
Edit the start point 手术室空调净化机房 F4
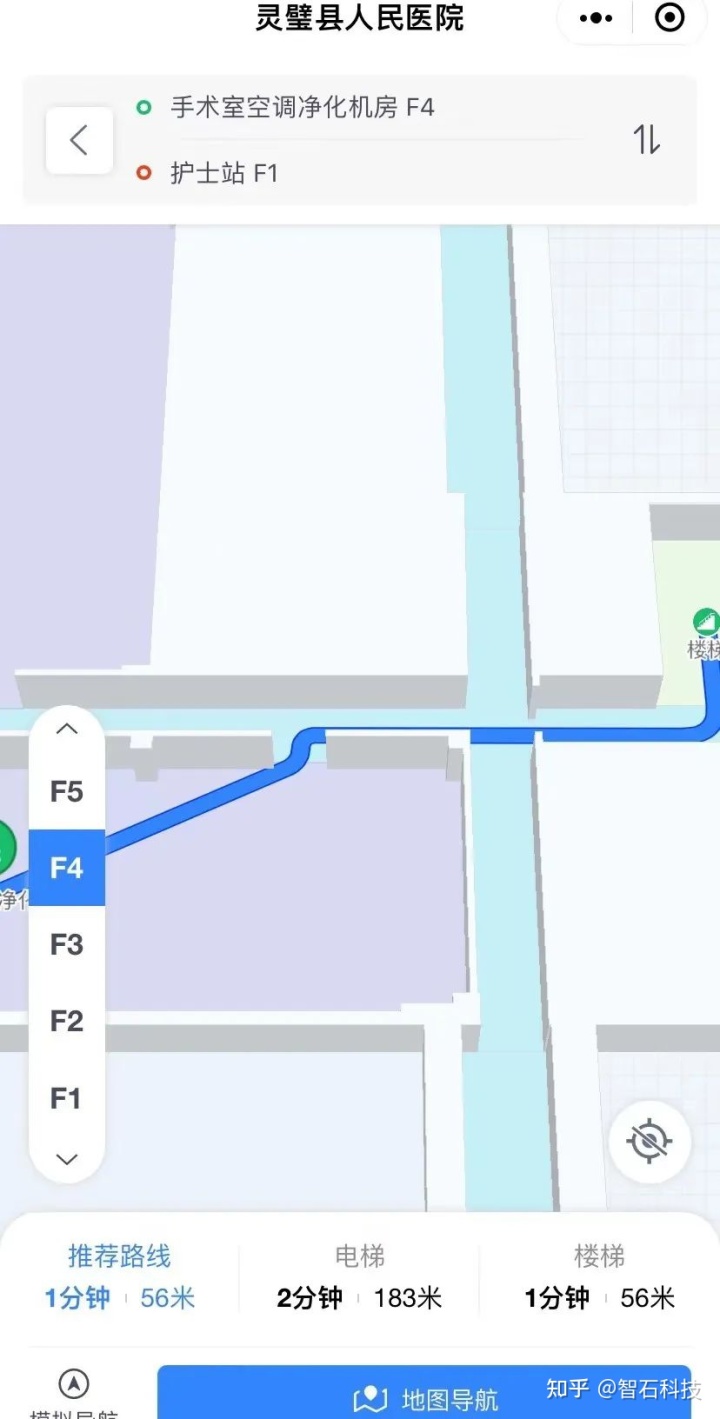[302, 108]
